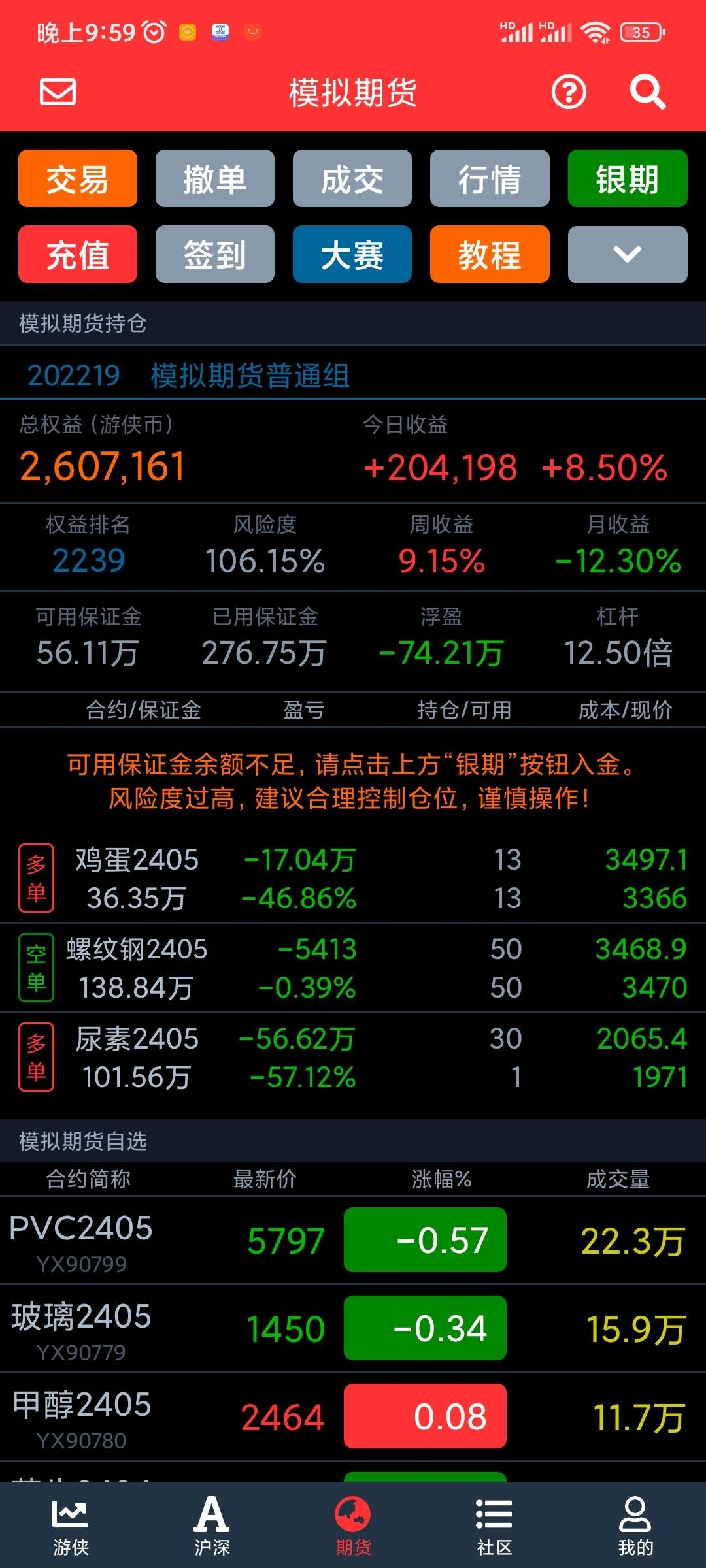706x1568 pixels.
Task: Open the 大赛 contest button
Action: coord(352,254)
